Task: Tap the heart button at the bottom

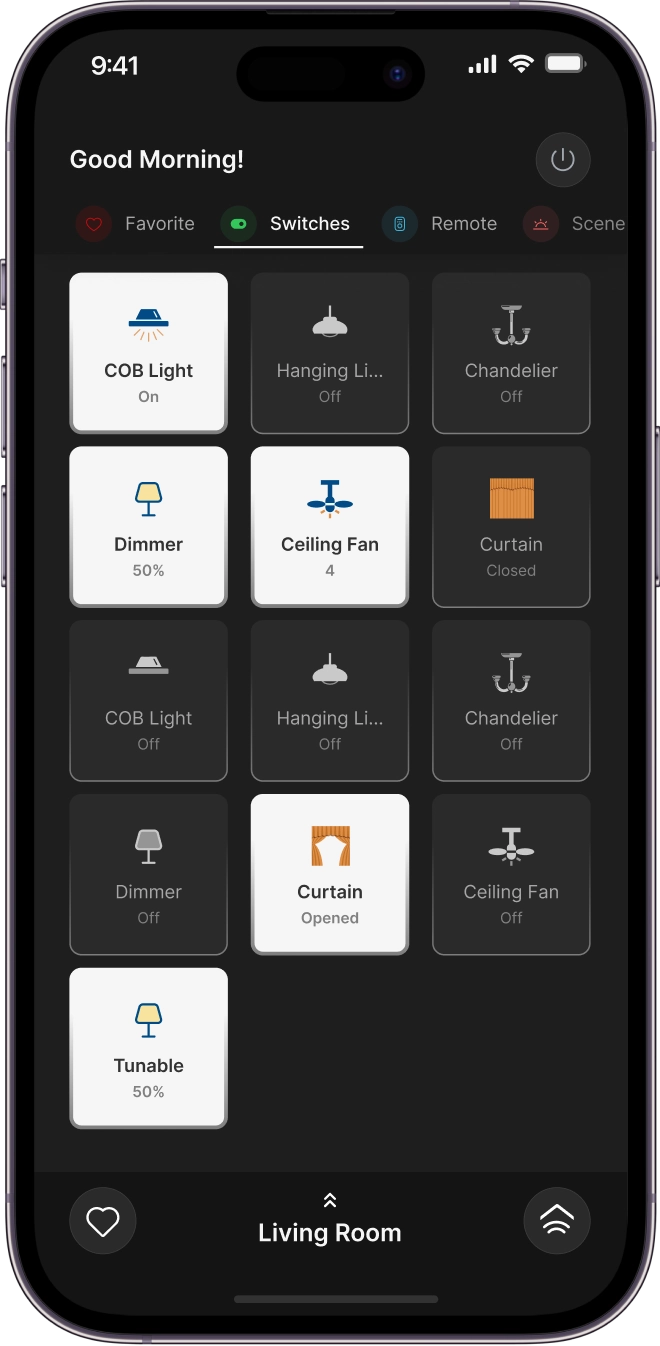Action: 103,1221
